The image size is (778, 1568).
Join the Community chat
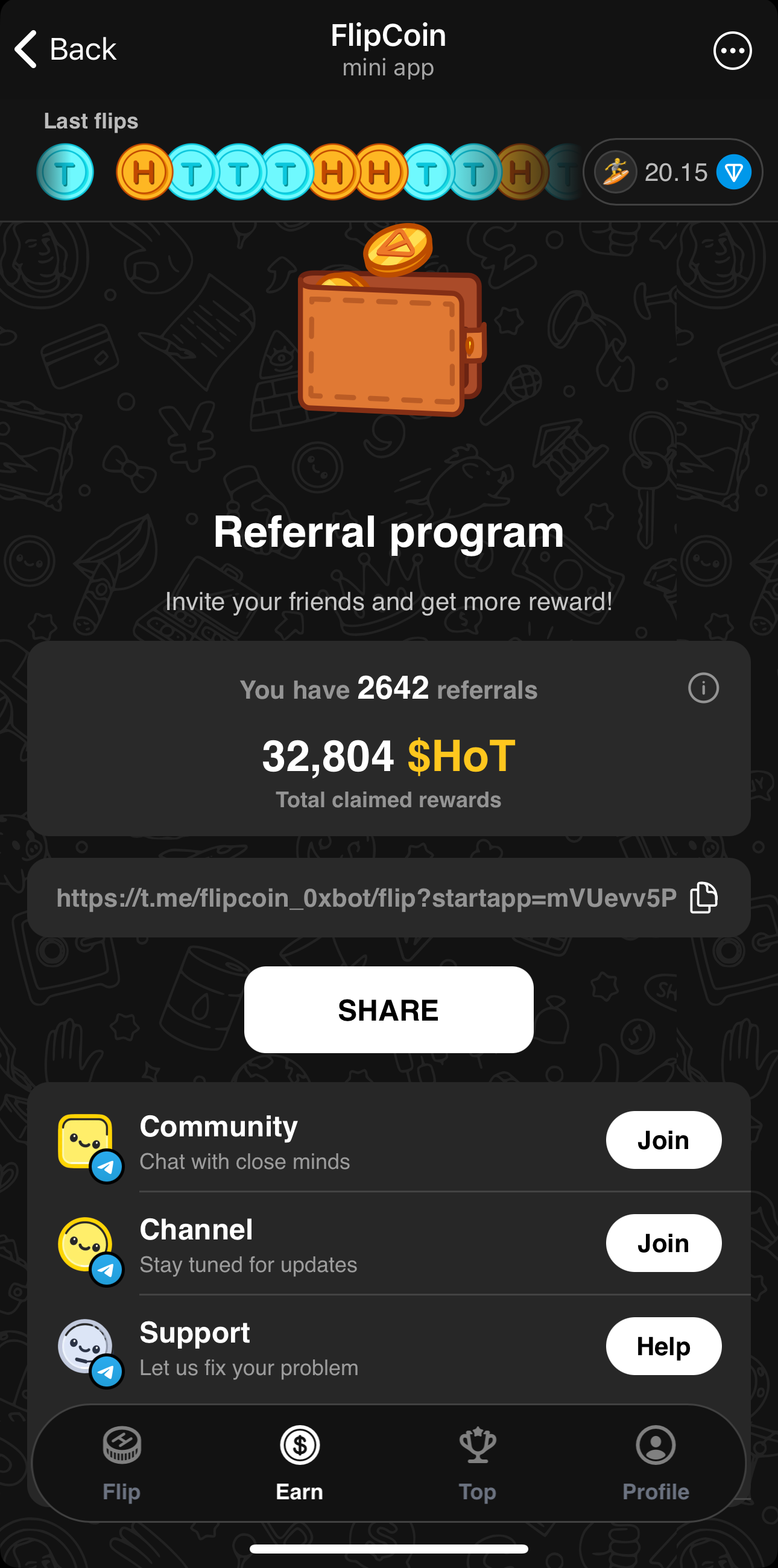click(x=663, y=1139)
